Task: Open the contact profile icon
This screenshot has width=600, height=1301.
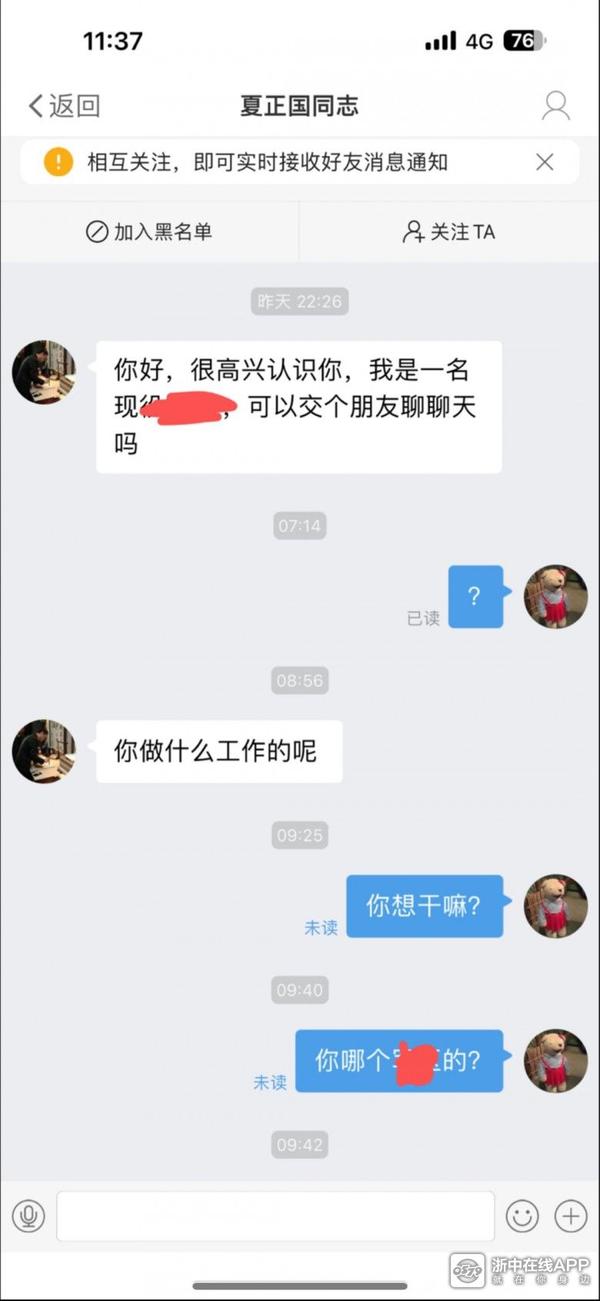Action: [556, 106]
